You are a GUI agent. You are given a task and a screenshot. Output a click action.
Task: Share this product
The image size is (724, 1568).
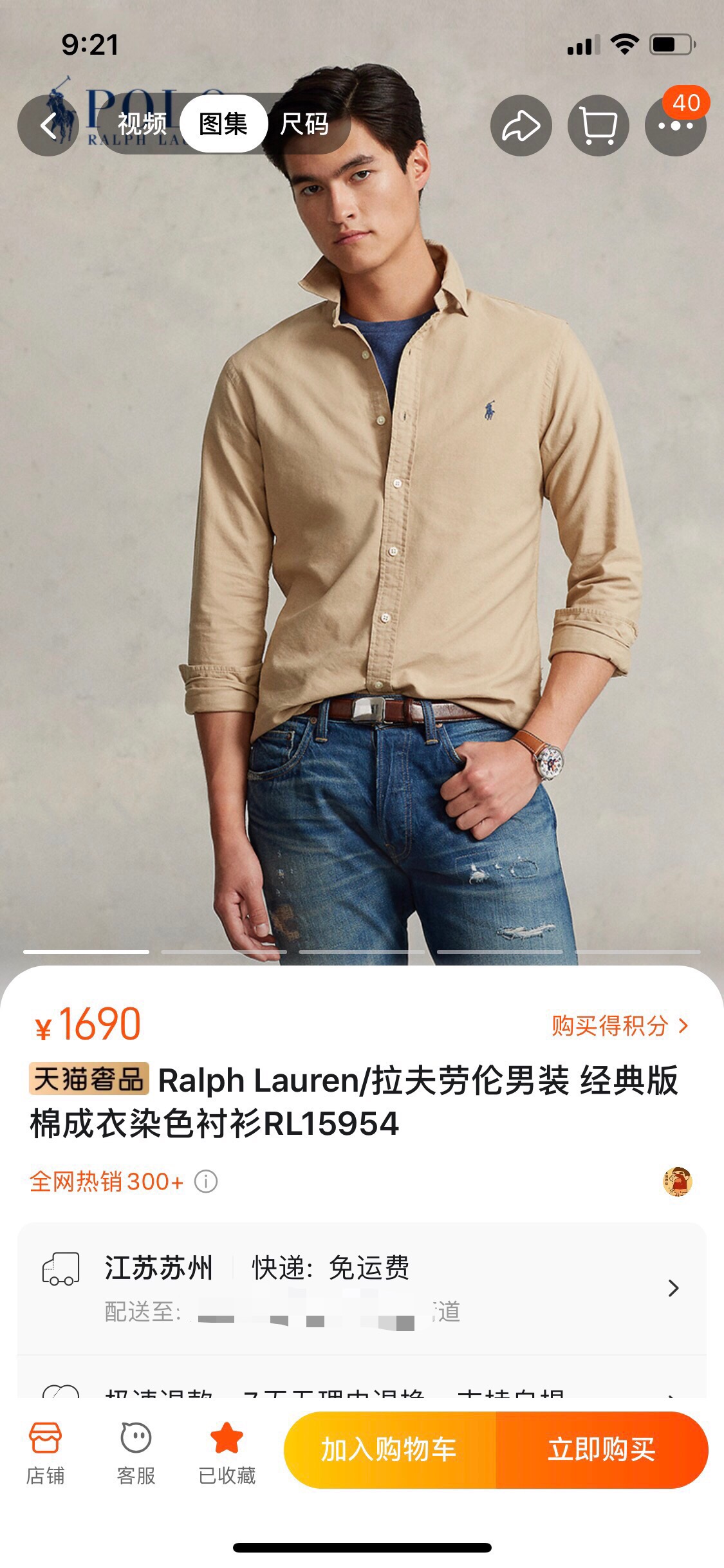pos(521,126)
